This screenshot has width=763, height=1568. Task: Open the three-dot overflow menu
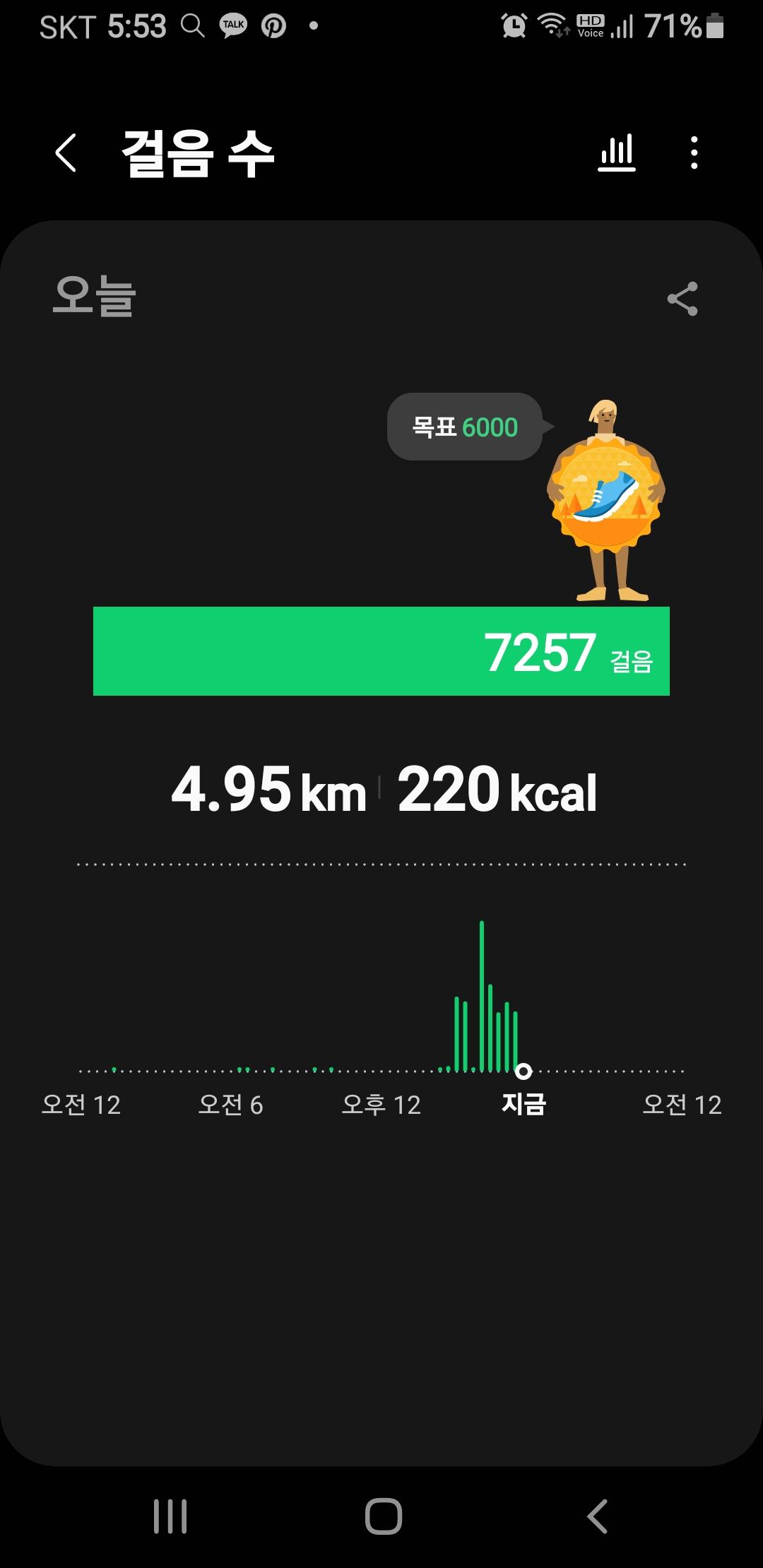pyautogui.click(x=694, y=153)
